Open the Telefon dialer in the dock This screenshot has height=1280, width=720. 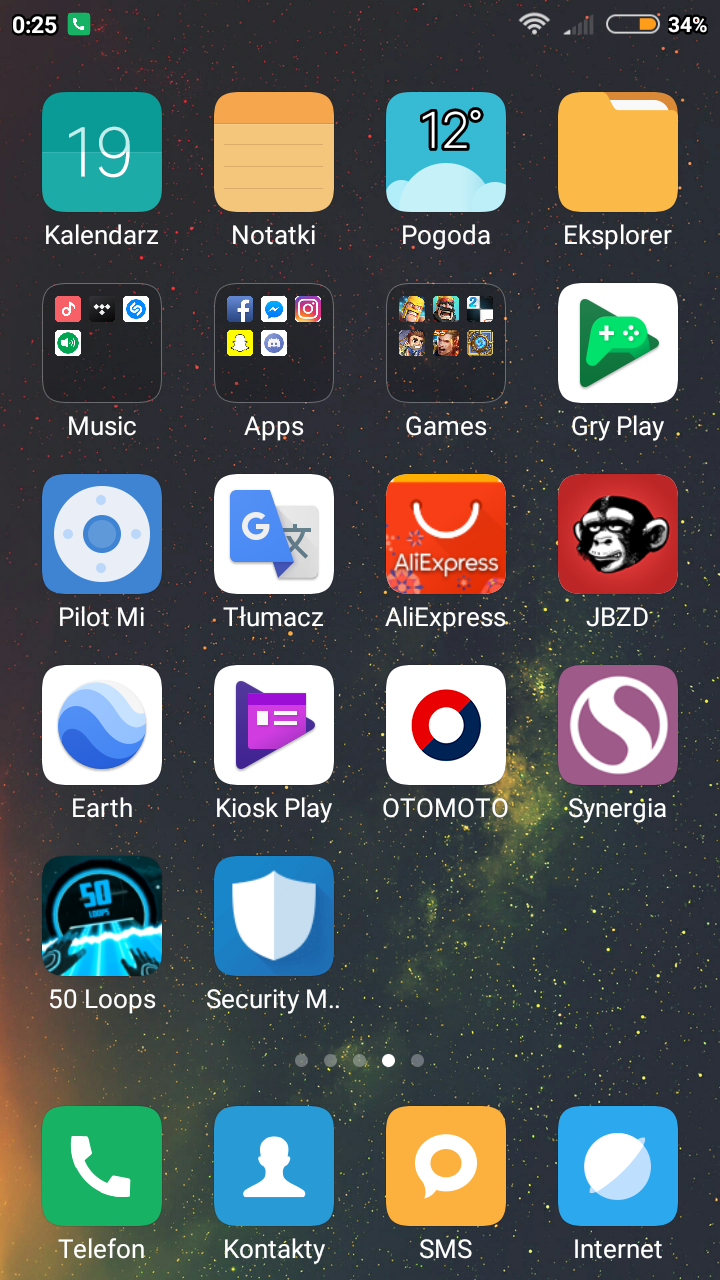tap(102, 1166)
